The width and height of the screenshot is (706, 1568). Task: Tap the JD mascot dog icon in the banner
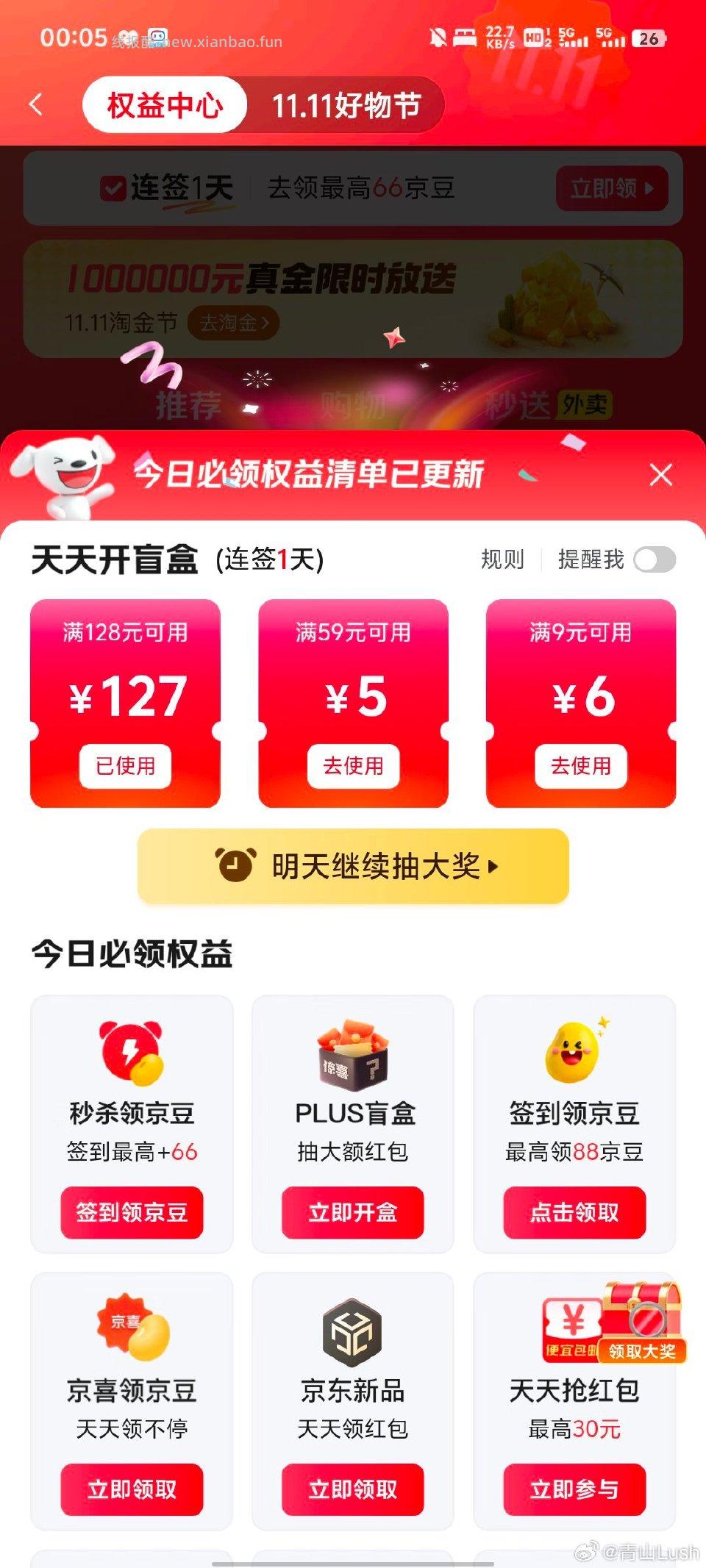[70, 474]
